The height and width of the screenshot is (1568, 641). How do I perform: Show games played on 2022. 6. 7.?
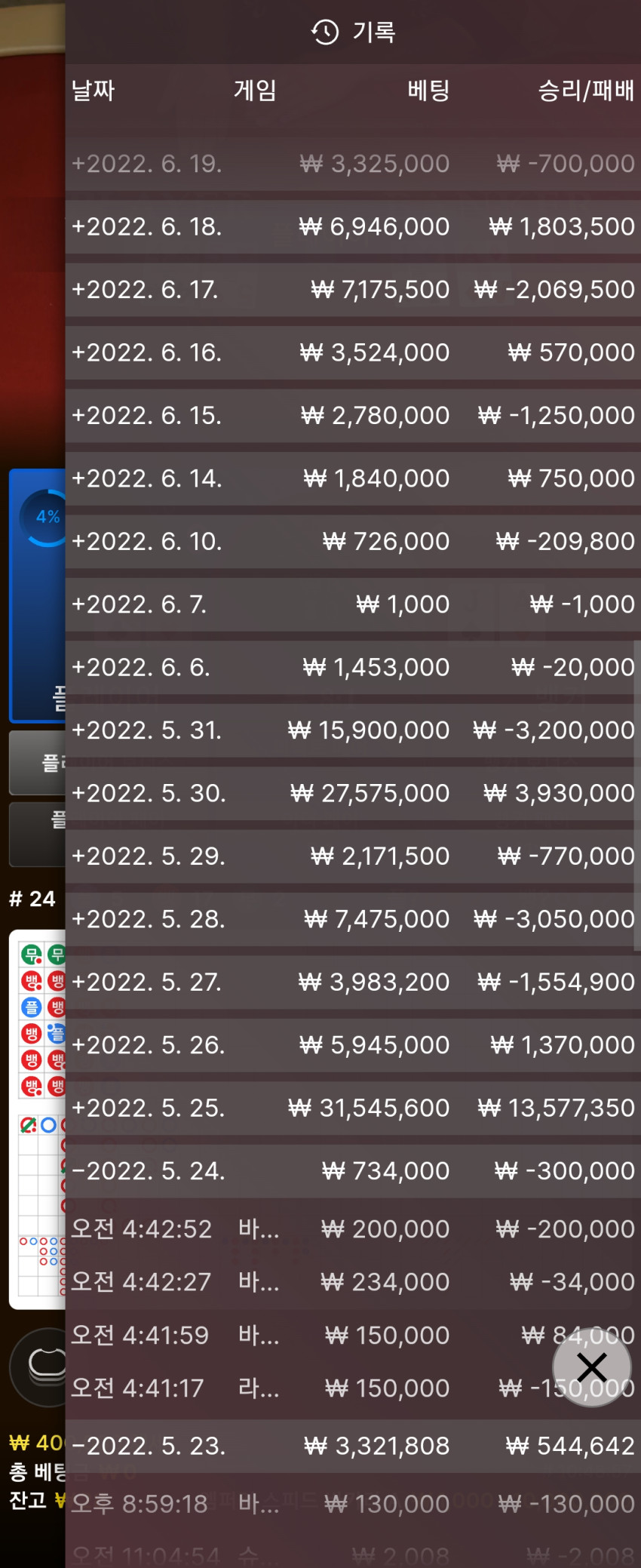(353, 604)
